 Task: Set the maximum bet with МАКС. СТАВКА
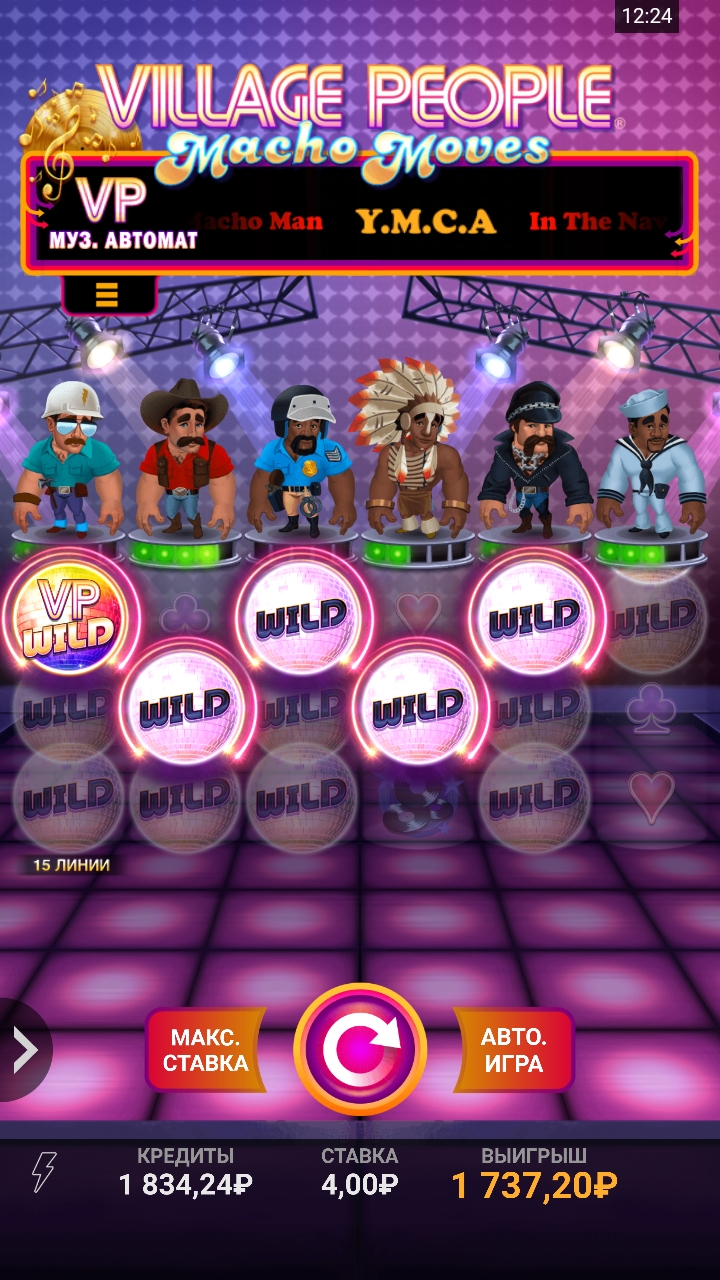205,1049
